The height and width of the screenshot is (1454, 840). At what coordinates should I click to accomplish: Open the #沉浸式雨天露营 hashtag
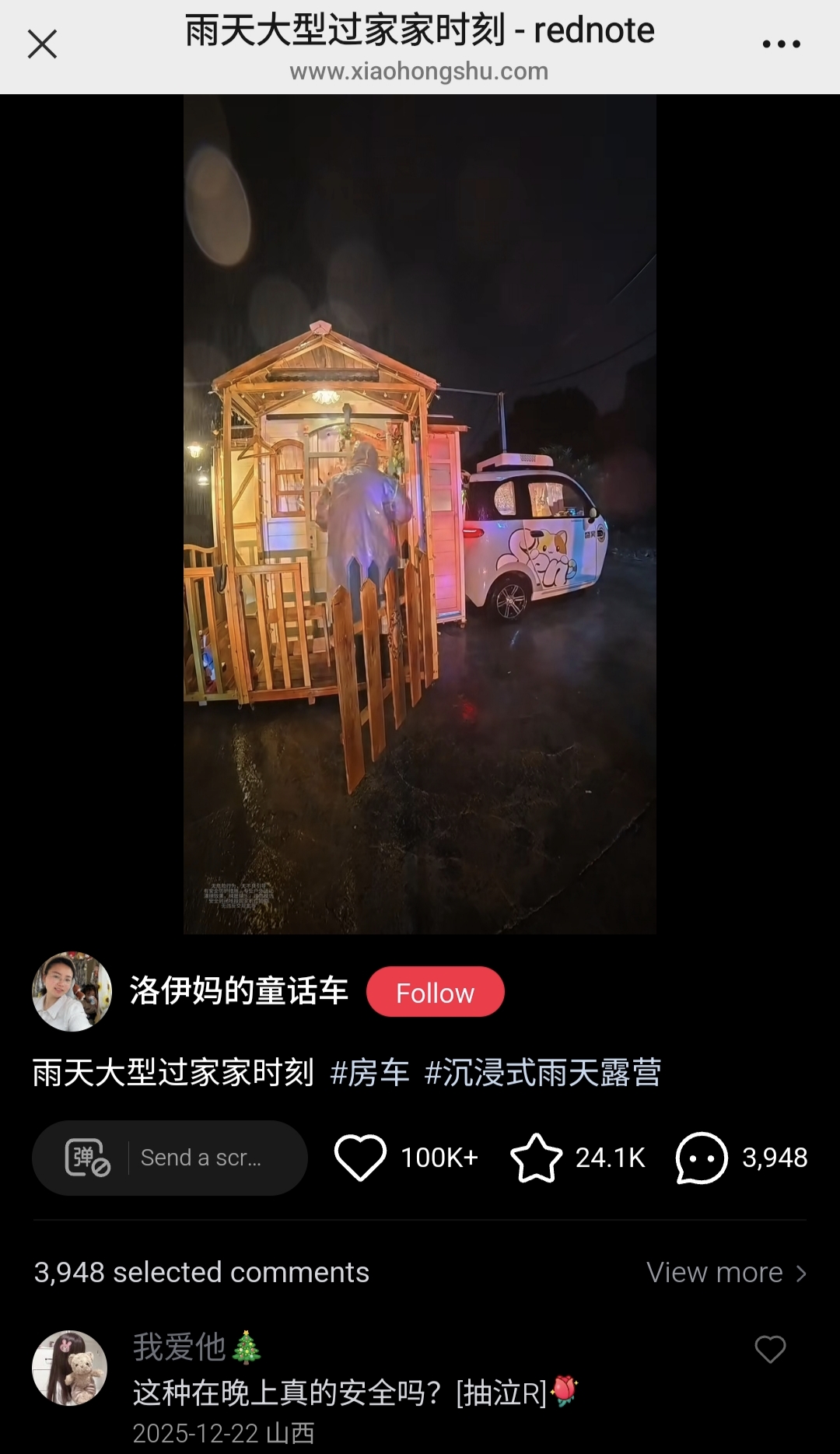[x=543, y=1073]
